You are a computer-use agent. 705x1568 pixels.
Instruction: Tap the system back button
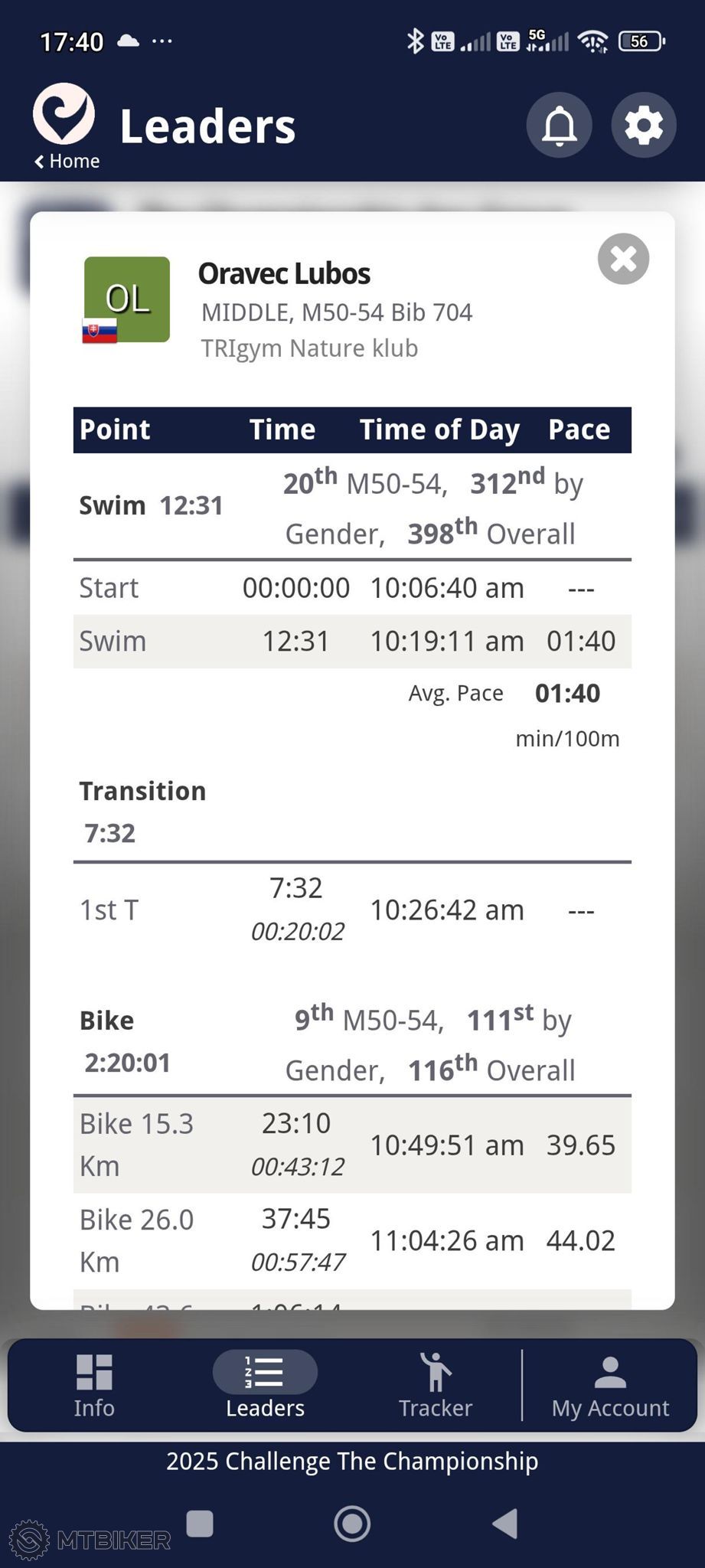pos(505,1523)
